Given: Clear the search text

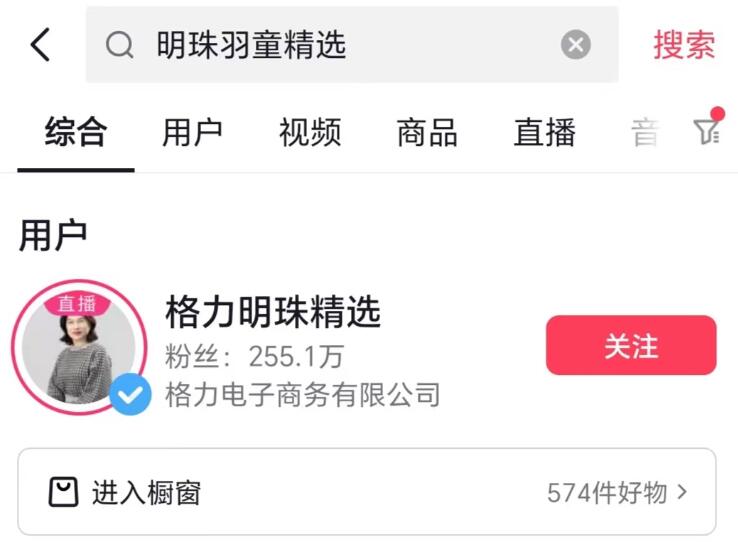Looking at the screenshot, I should point(575,45).
